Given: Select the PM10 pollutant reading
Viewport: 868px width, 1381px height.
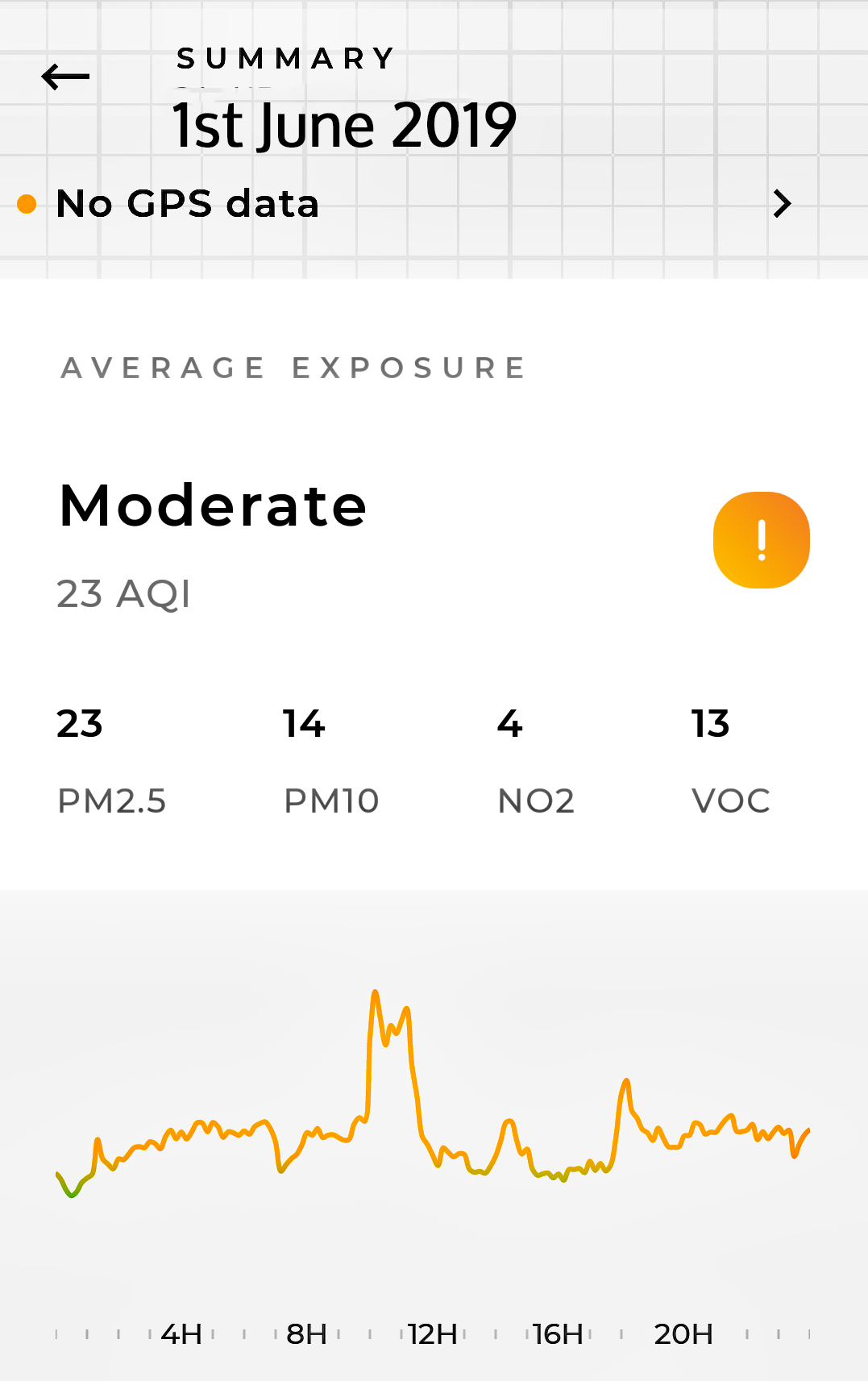Looking at the screenshot, I should 330,760.
